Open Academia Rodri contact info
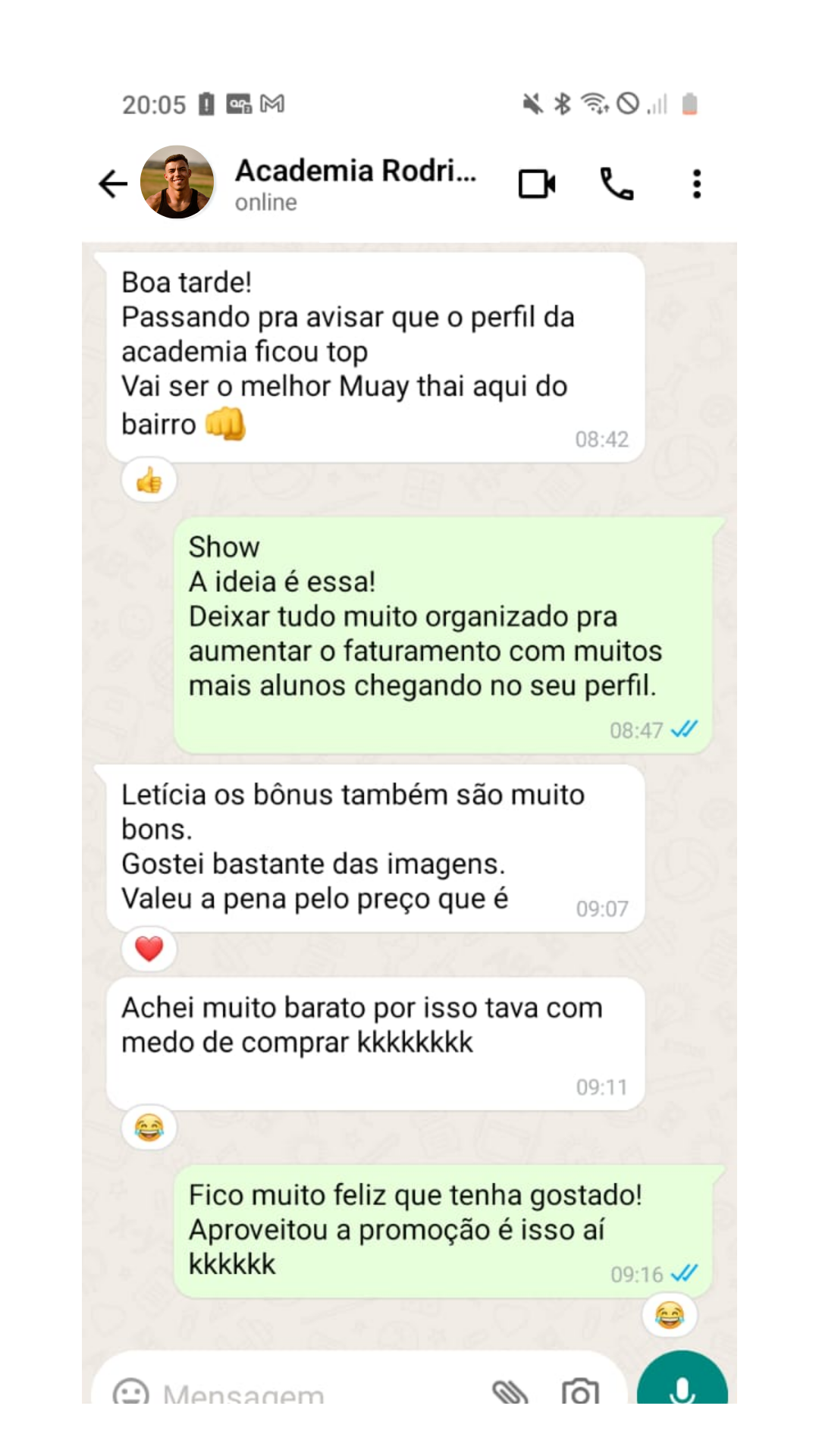Screen dimensions: 819x1456 [x=355, y=184]
